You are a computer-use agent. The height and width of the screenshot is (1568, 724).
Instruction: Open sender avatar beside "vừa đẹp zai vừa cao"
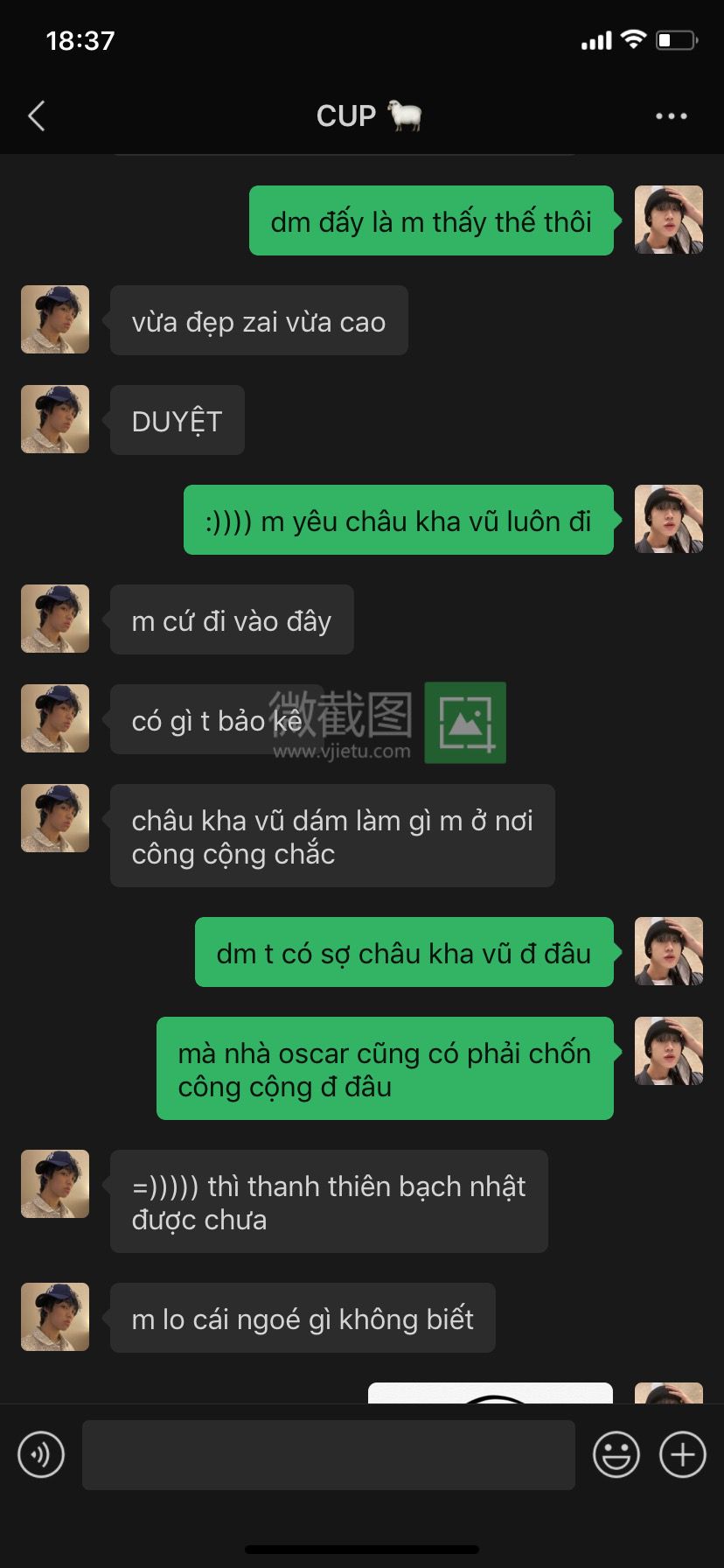point(55,319)
